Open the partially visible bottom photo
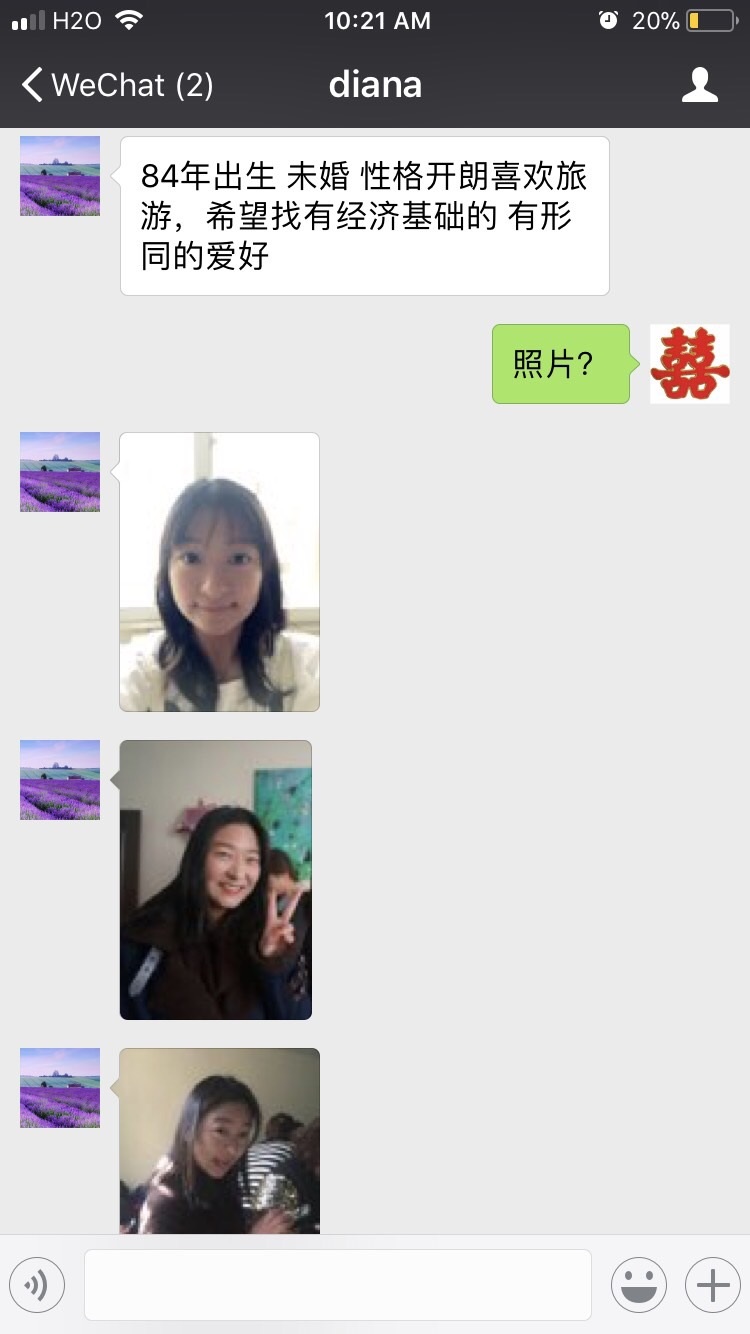 click(220, 1140)
